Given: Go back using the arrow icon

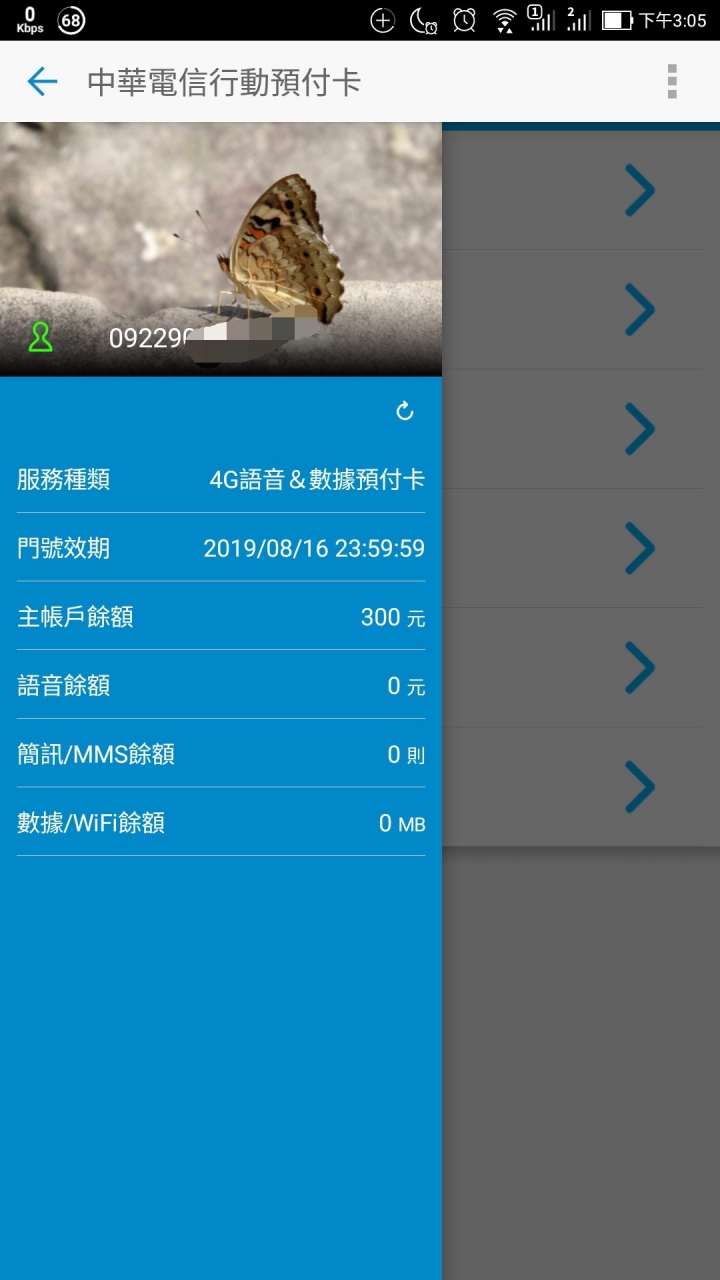Looking at the screenshot, I should pos(42,81).
